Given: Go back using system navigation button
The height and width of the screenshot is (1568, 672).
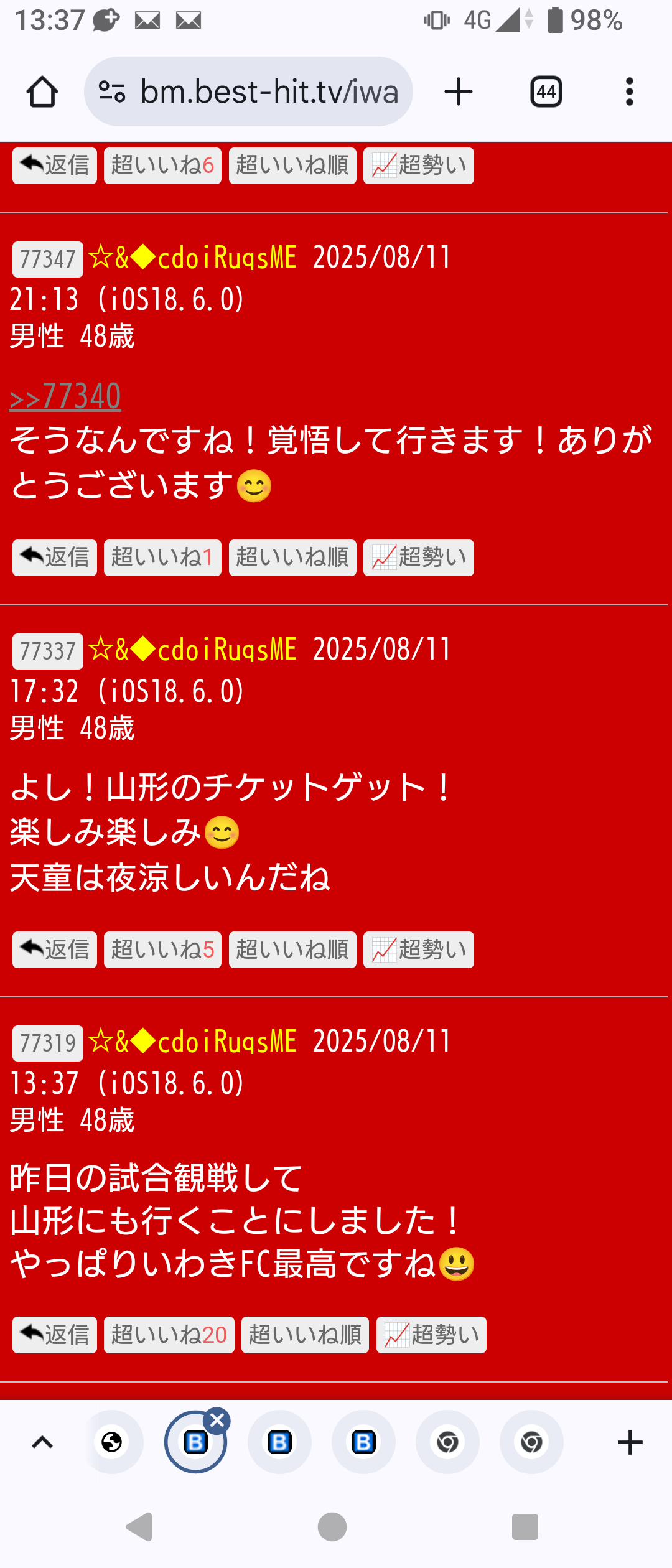Looking at the screenshot, I should click(140, 1526).
